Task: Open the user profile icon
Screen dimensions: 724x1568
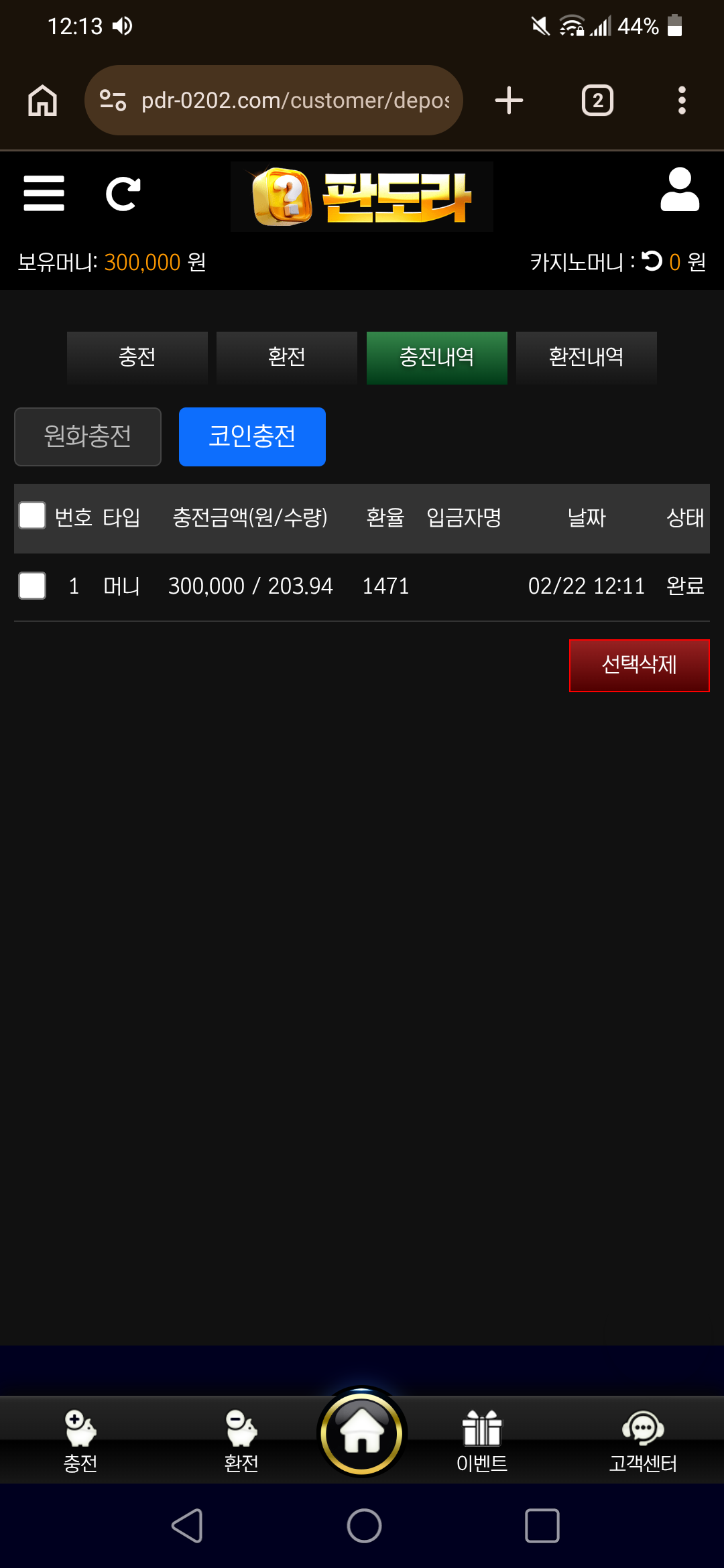Action: click(x=680, y=190)
